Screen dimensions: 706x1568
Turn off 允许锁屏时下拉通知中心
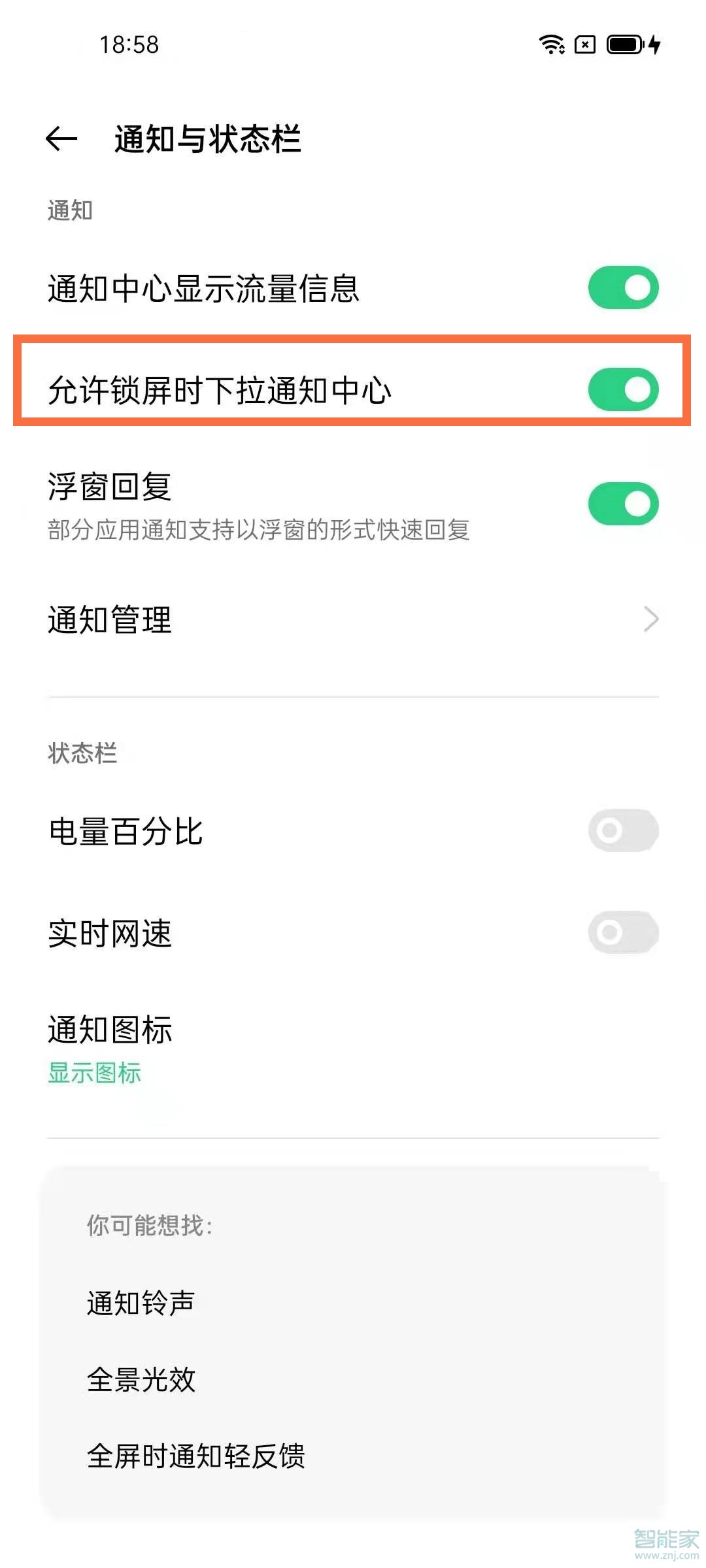pyautogui.click(x=622, y=391)
